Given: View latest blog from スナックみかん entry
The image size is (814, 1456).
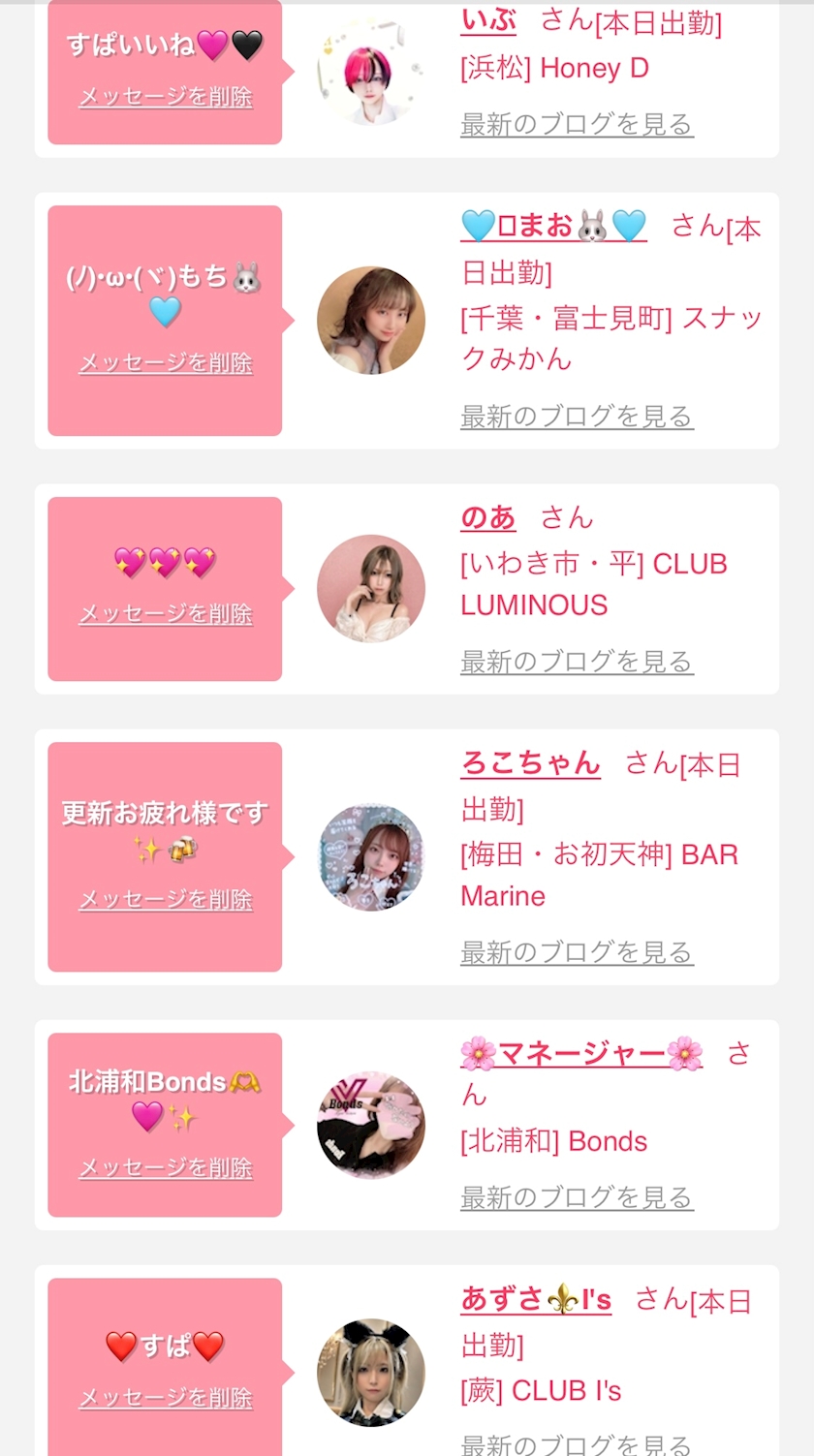Looking at the screenshot, I should [577, 417].
